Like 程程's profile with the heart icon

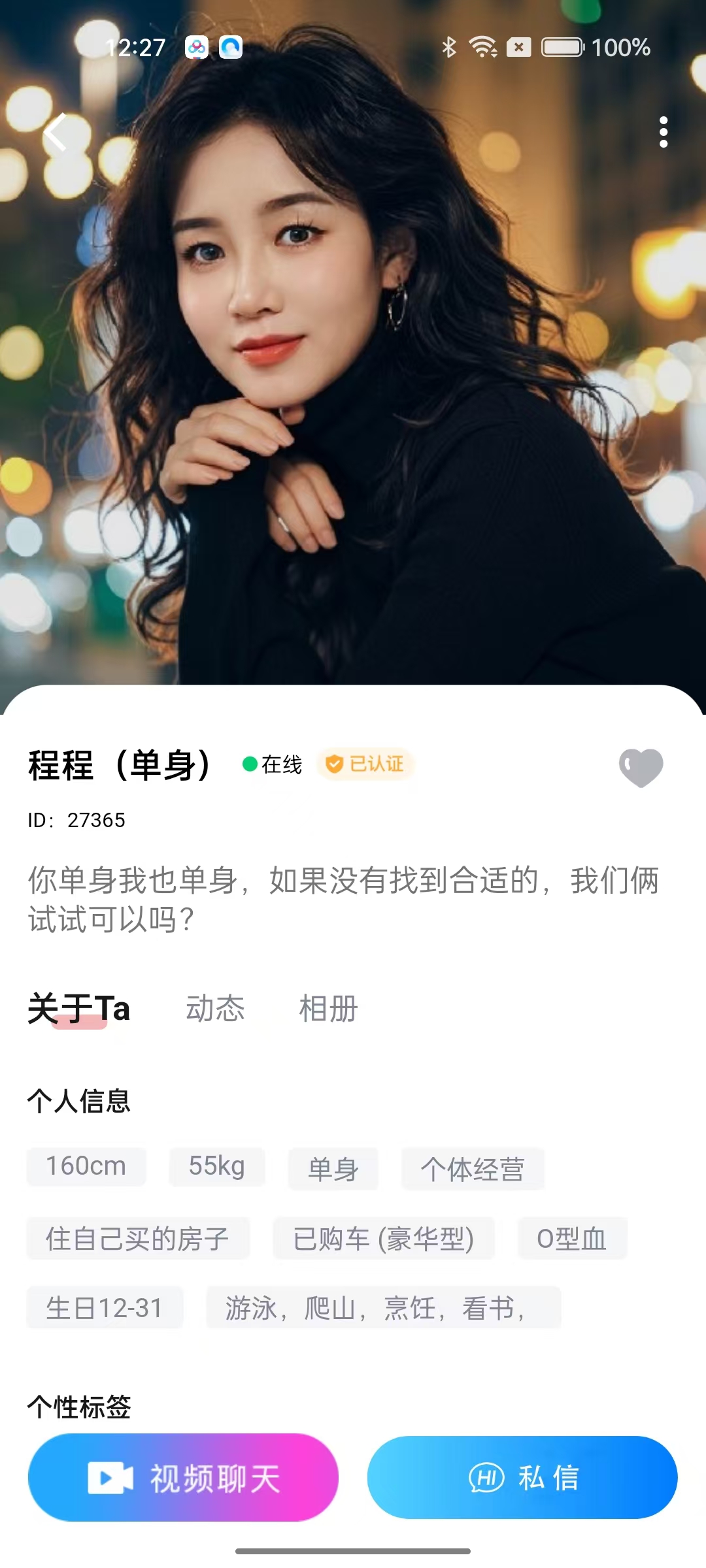[x=641, y=767]
